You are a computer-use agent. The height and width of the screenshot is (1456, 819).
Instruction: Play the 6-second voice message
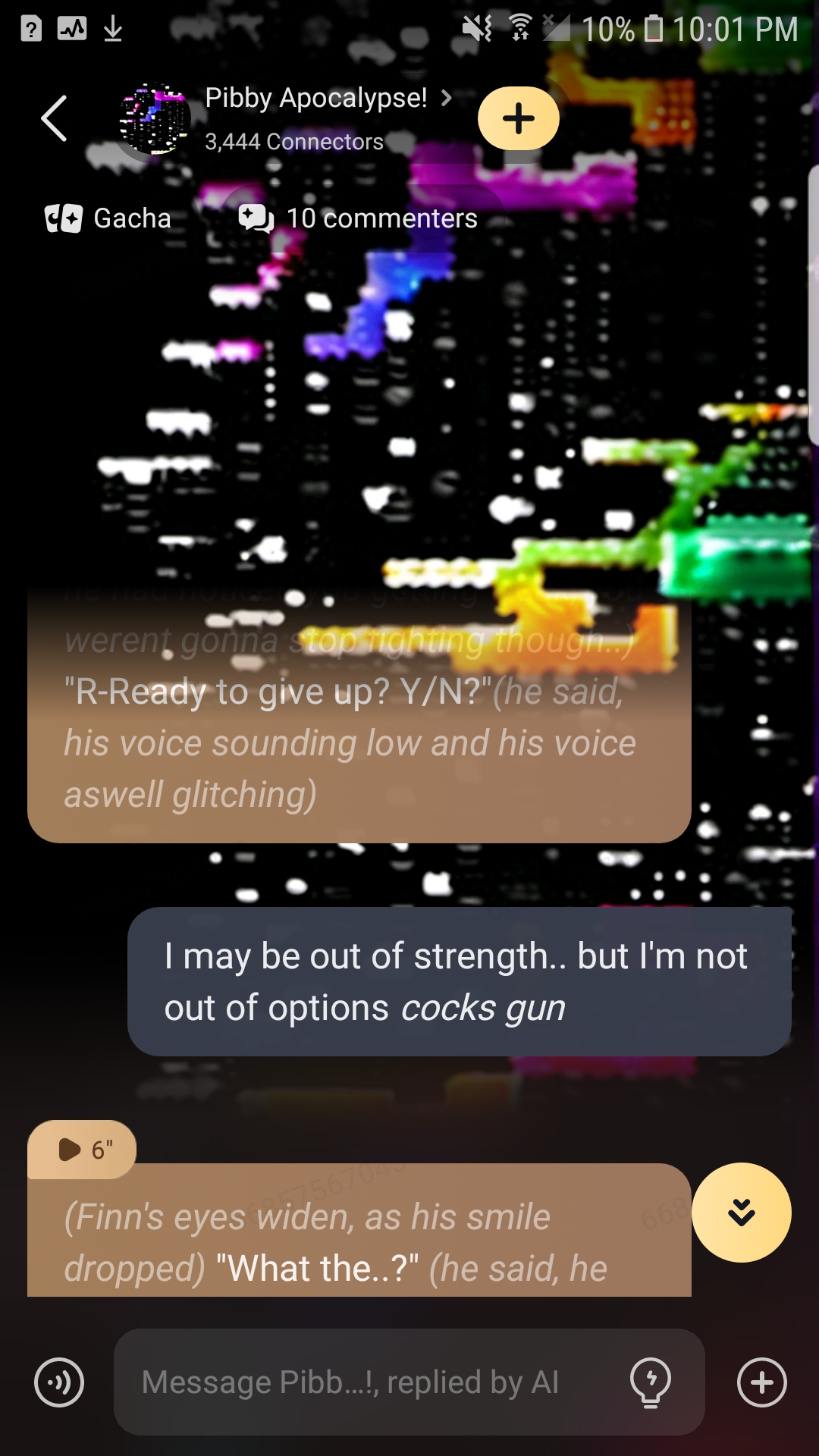(x=82, y=1150)
